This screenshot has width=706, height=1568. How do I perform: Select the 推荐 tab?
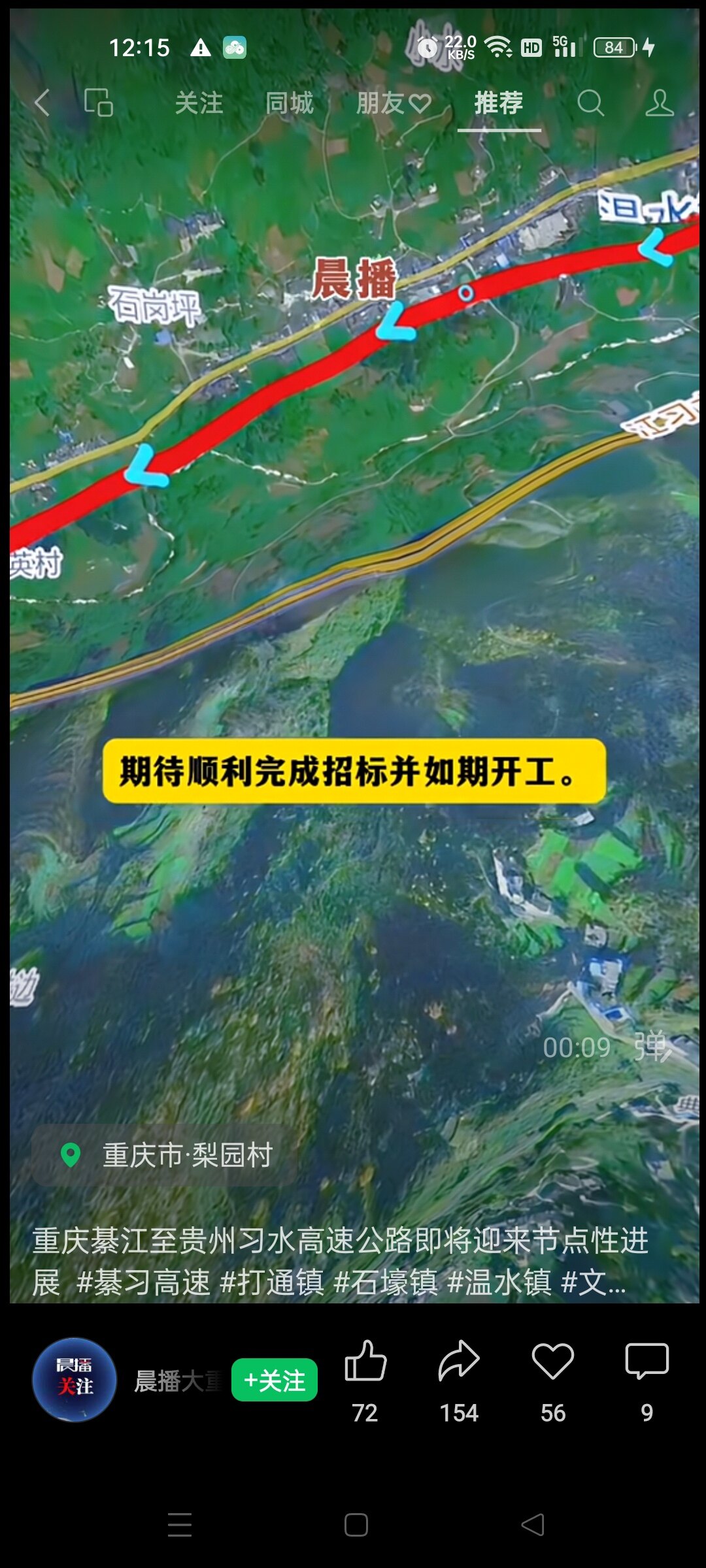[499, 103]
